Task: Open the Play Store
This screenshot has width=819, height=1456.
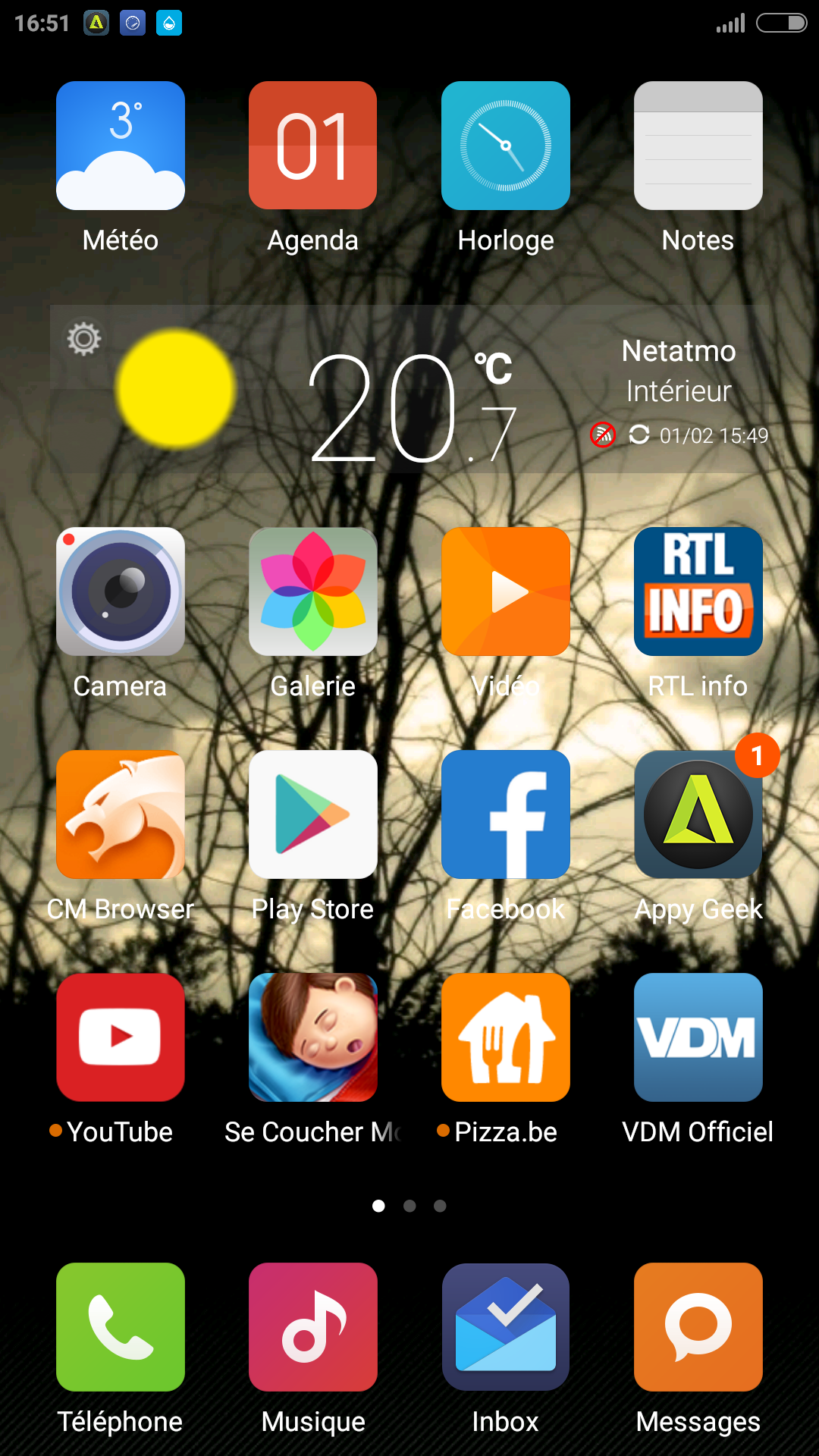Action: [x=312, y=814]
